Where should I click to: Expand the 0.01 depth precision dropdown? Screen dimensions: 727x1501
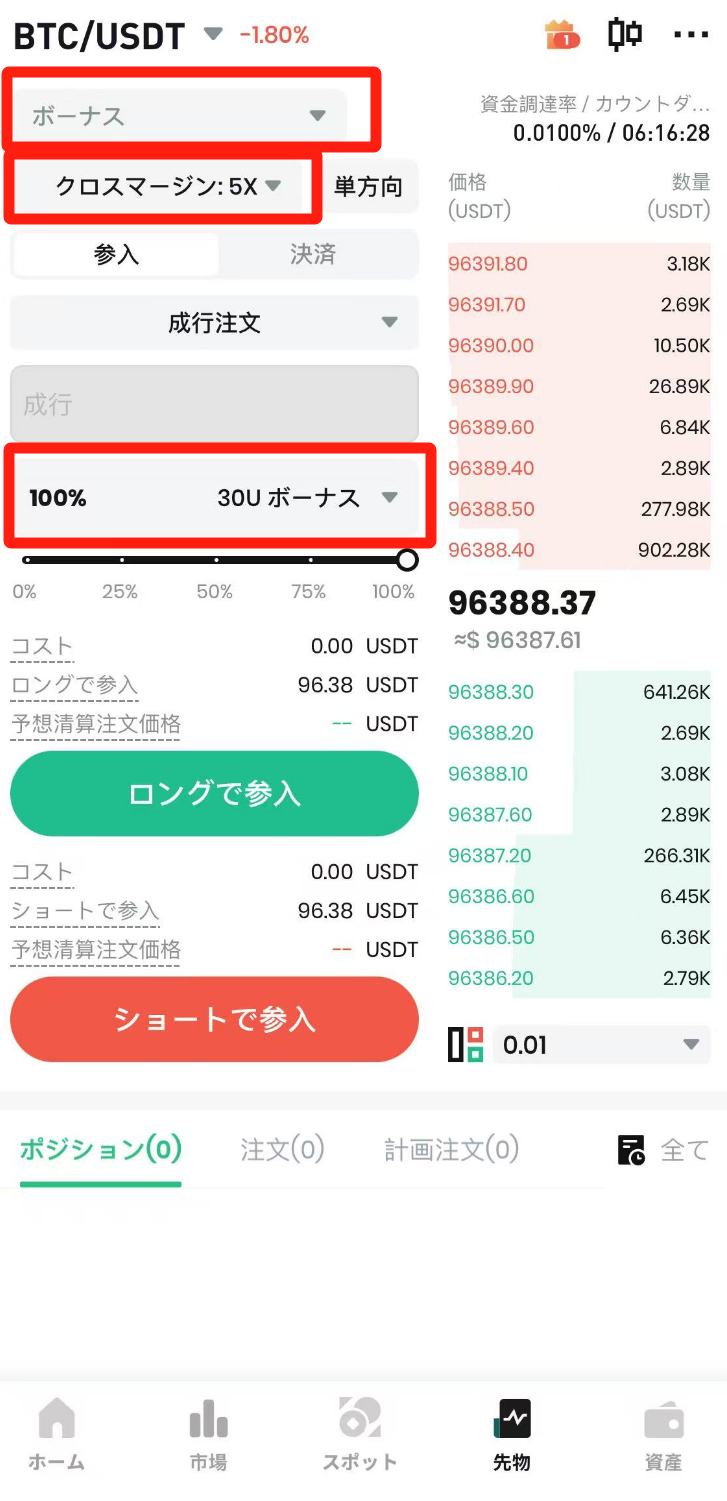(600, 1045)
